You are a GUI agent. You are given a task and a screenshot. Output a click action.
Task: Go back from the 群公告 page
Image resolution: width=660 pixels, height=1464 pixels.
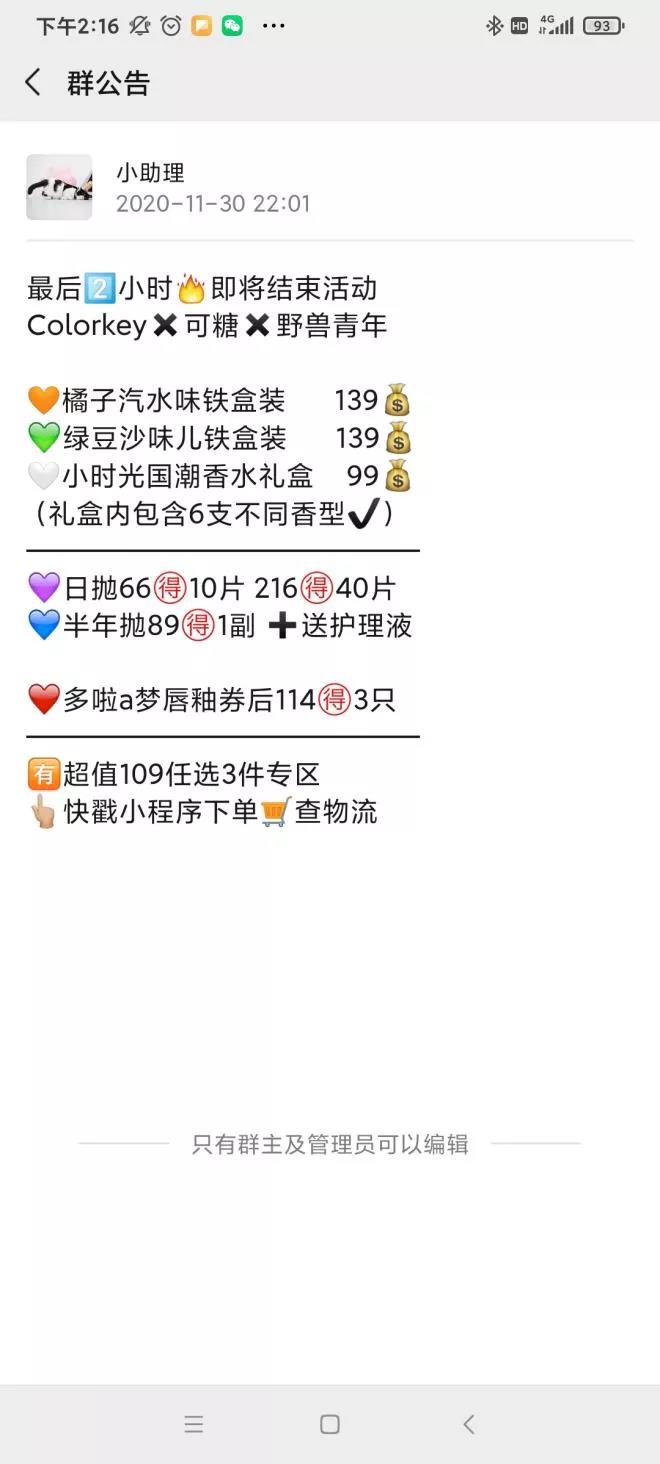pyautogui.click(x=33, y=83)
